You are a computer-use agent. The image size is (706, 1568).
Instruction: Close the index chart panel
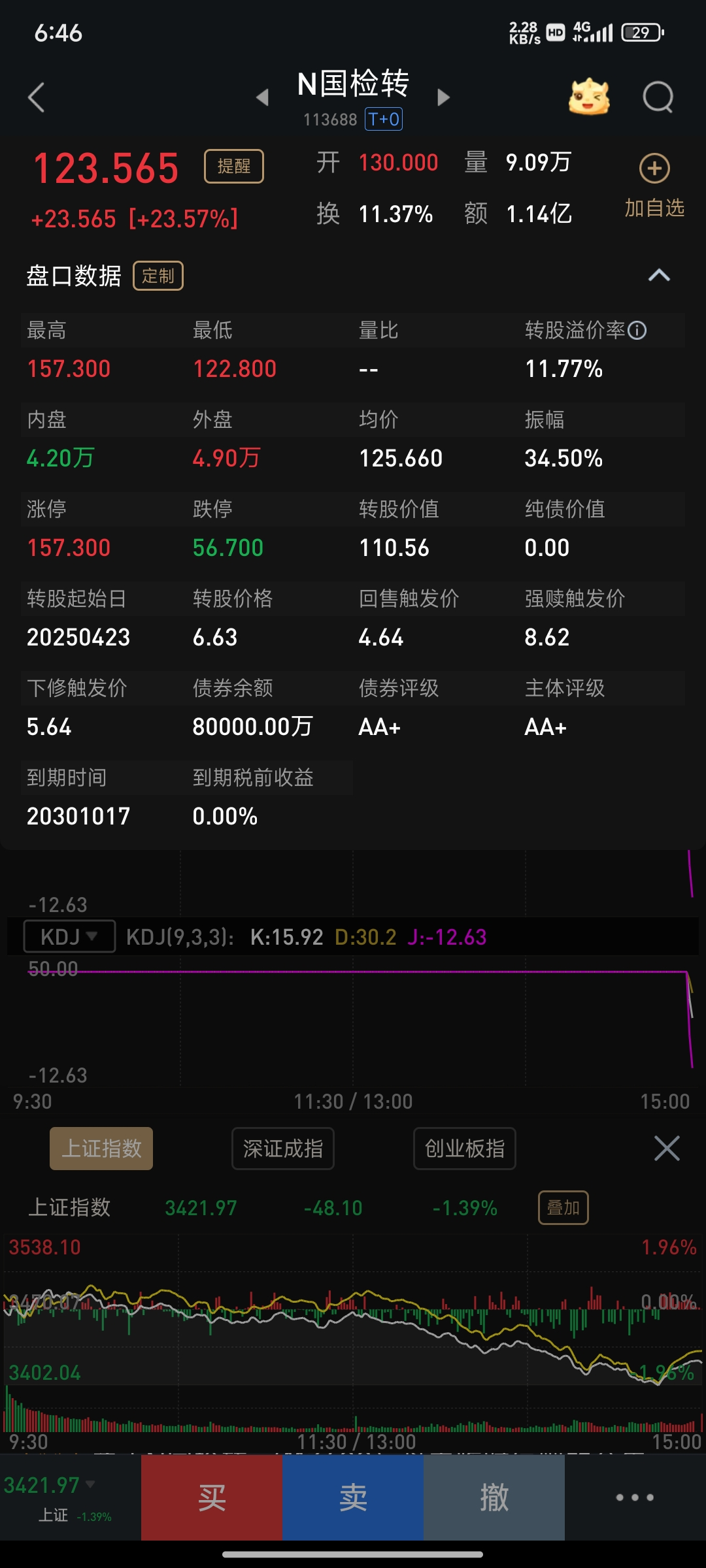tap(667, 1149)
